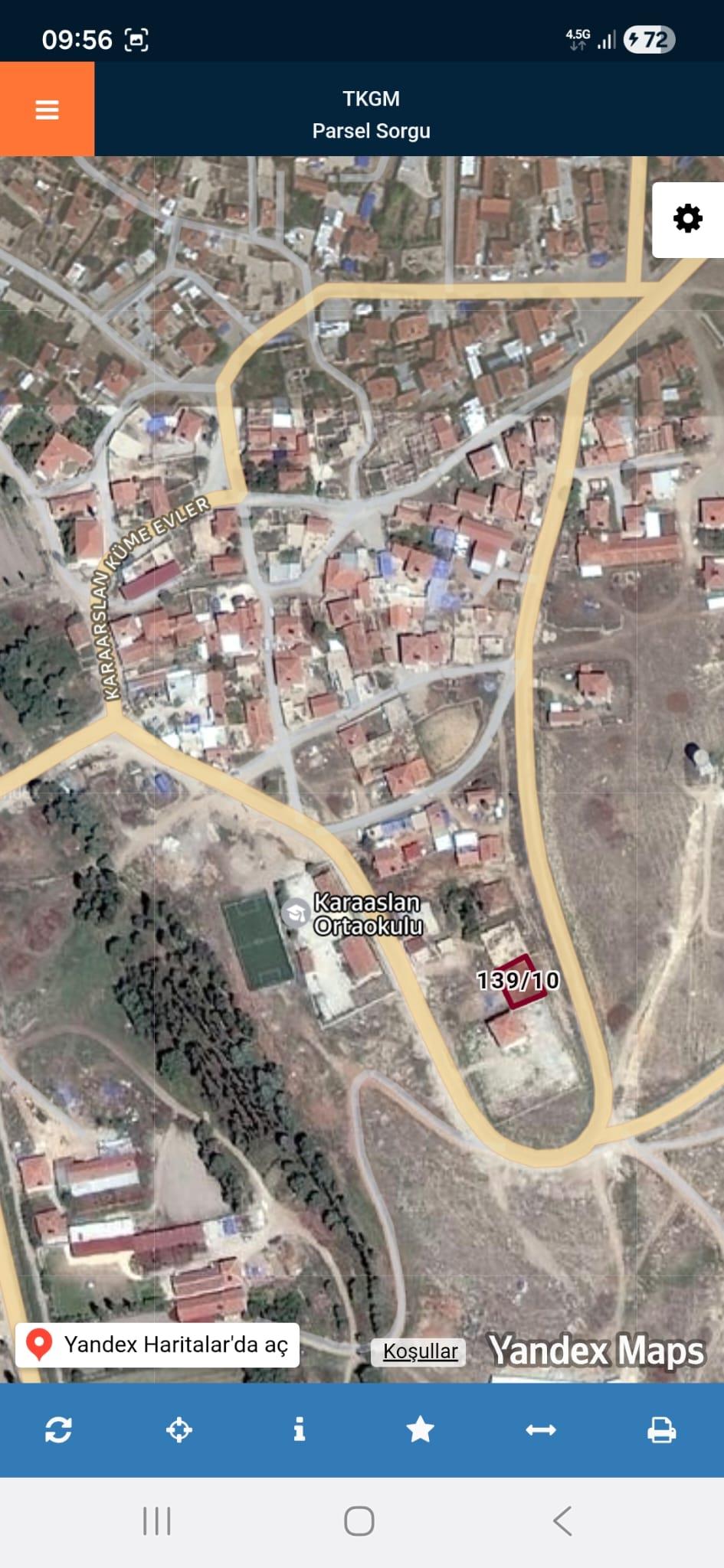Screen dimensions: 724x1568
Task: Open recent apps from navigation bar
Action: tap(157, 1521)
